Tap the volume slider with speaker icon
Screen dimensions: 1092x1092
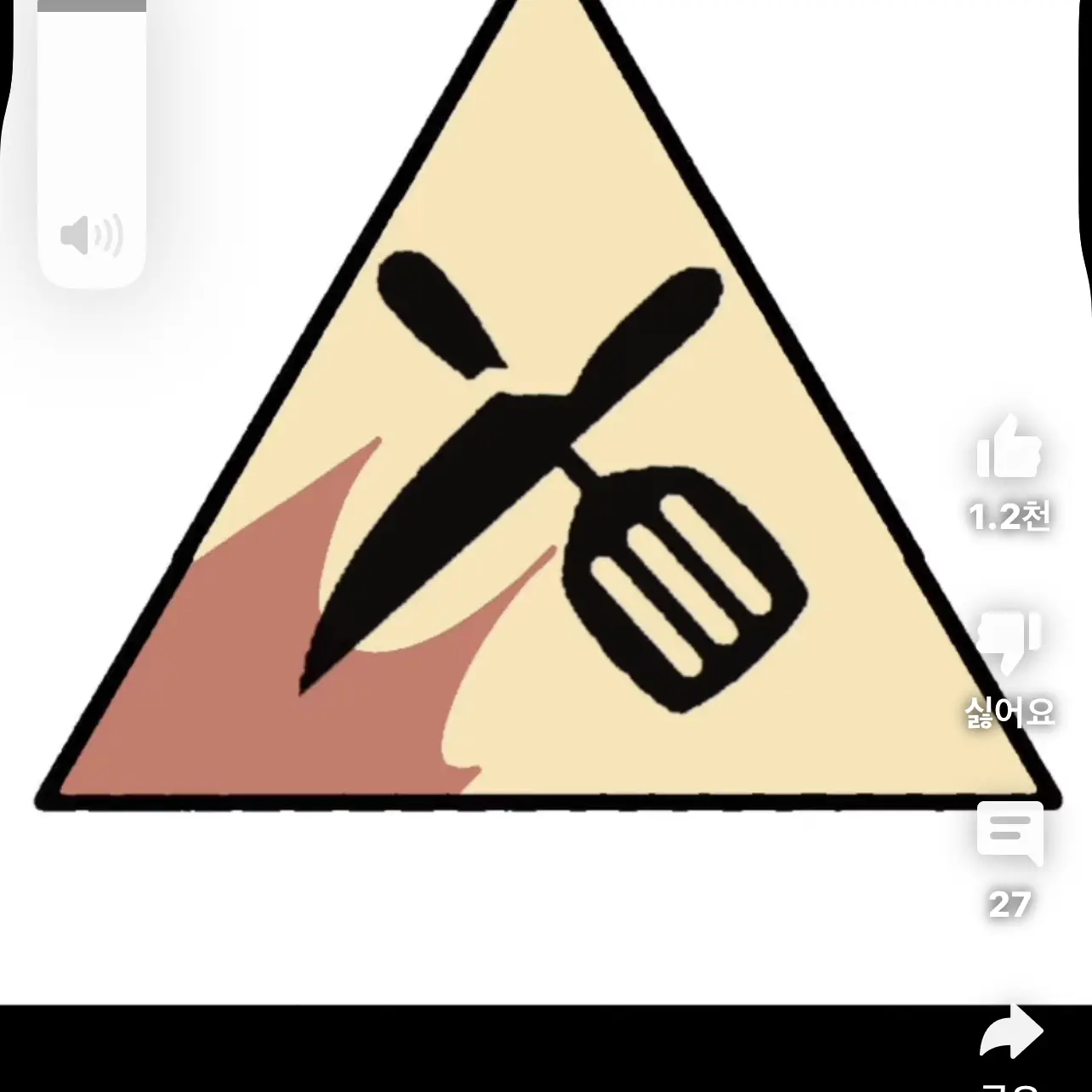[x=92, y=145]
